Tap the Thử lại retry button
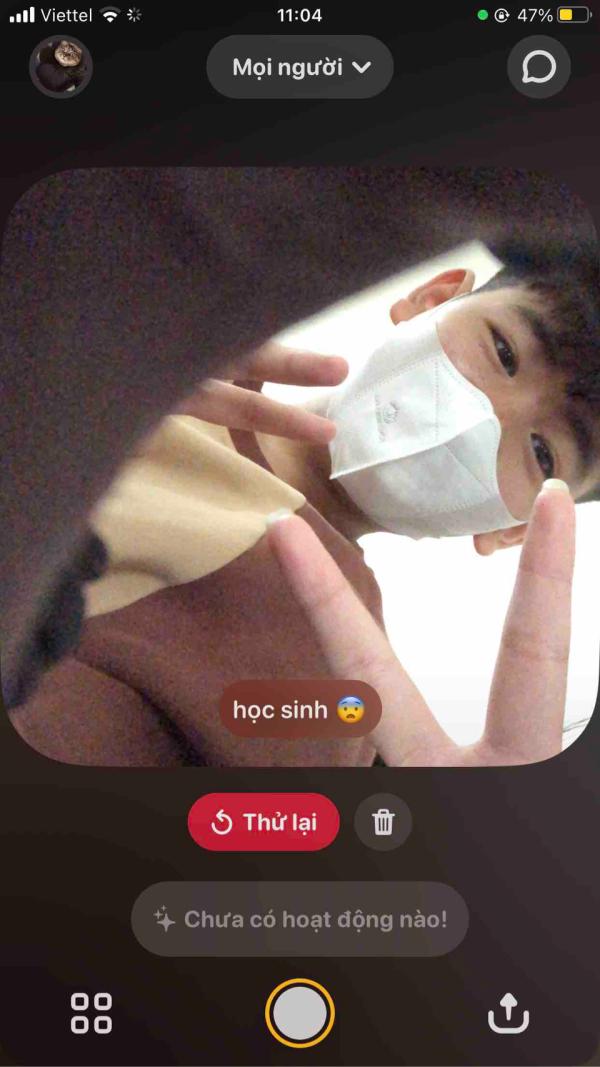600x1067 pixels. pos(264,822)
